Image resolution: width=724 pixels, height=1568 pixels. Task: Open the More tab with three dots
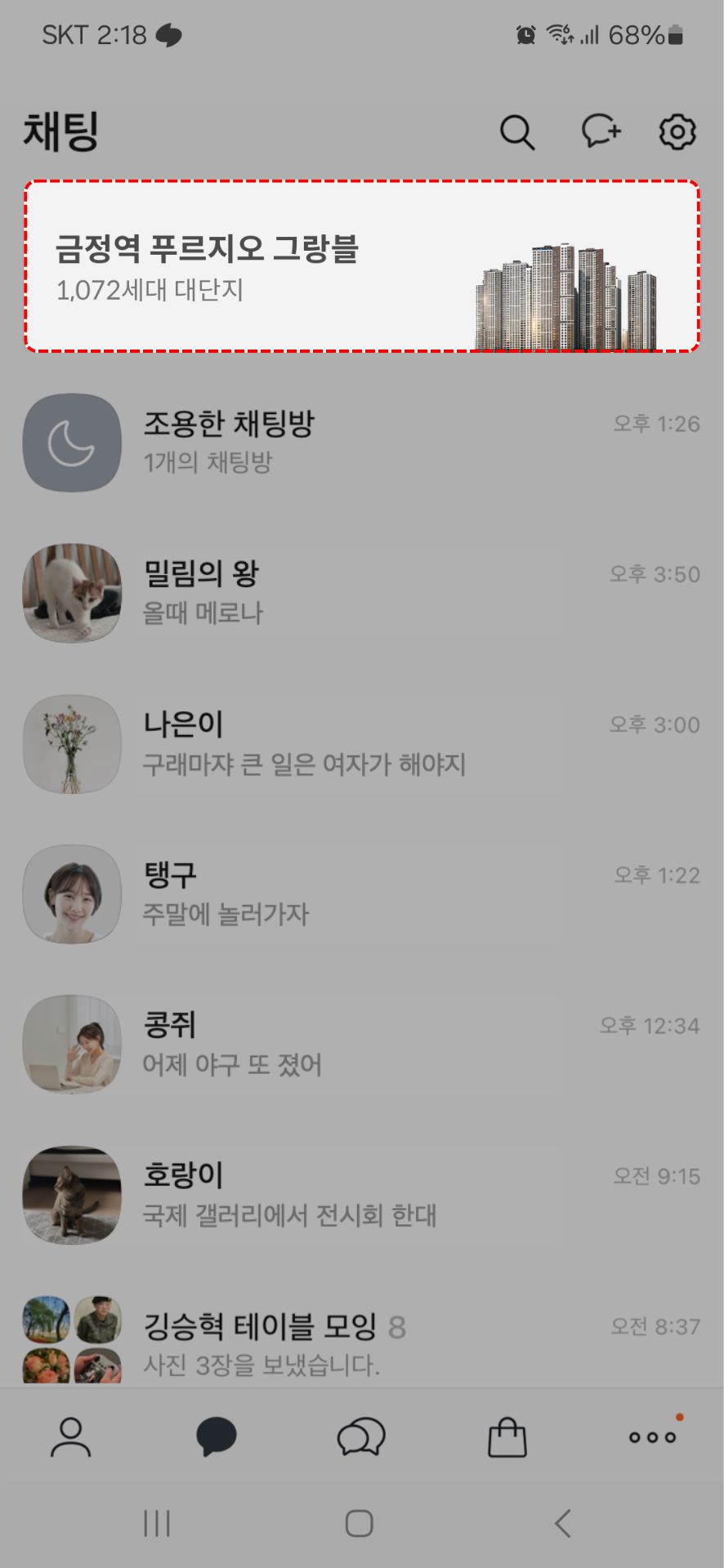(x=652, y=1437)
